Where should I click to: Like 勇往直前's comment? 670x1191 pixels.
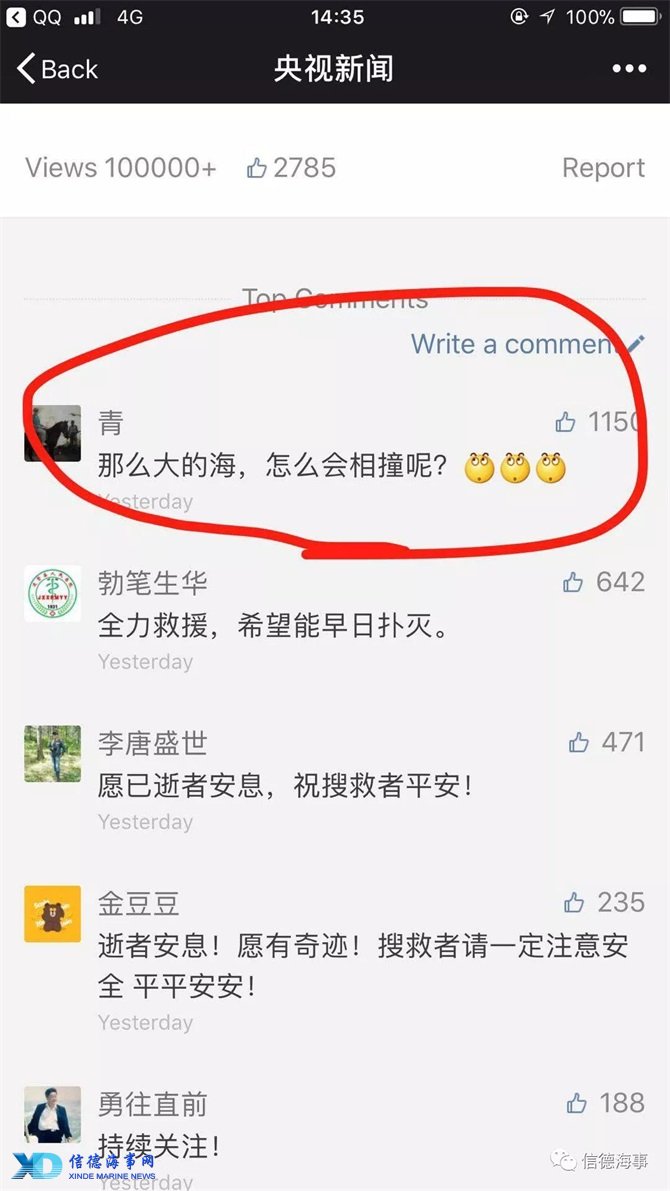point(577,1103)
